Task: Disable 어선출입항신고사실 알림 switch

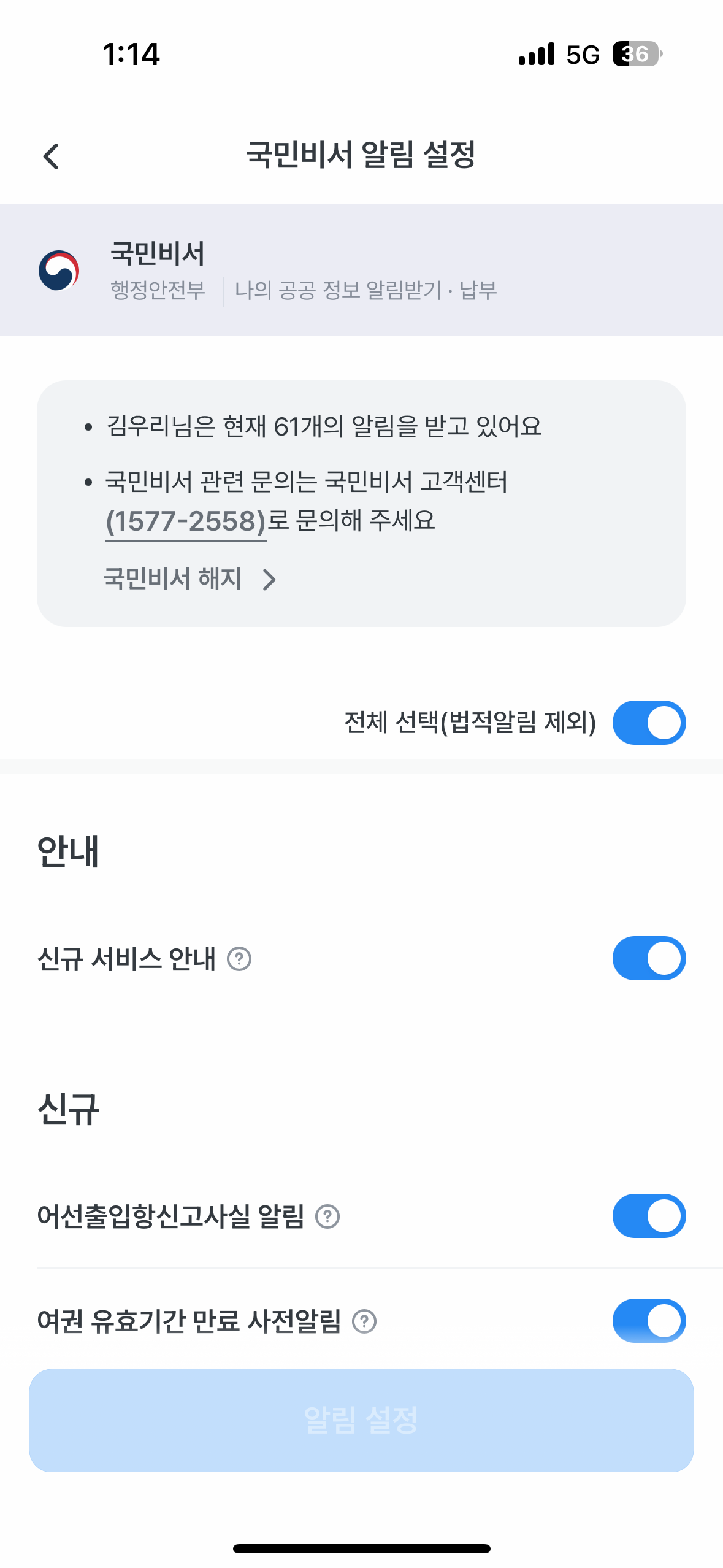Action: [x=648, y=1216]
